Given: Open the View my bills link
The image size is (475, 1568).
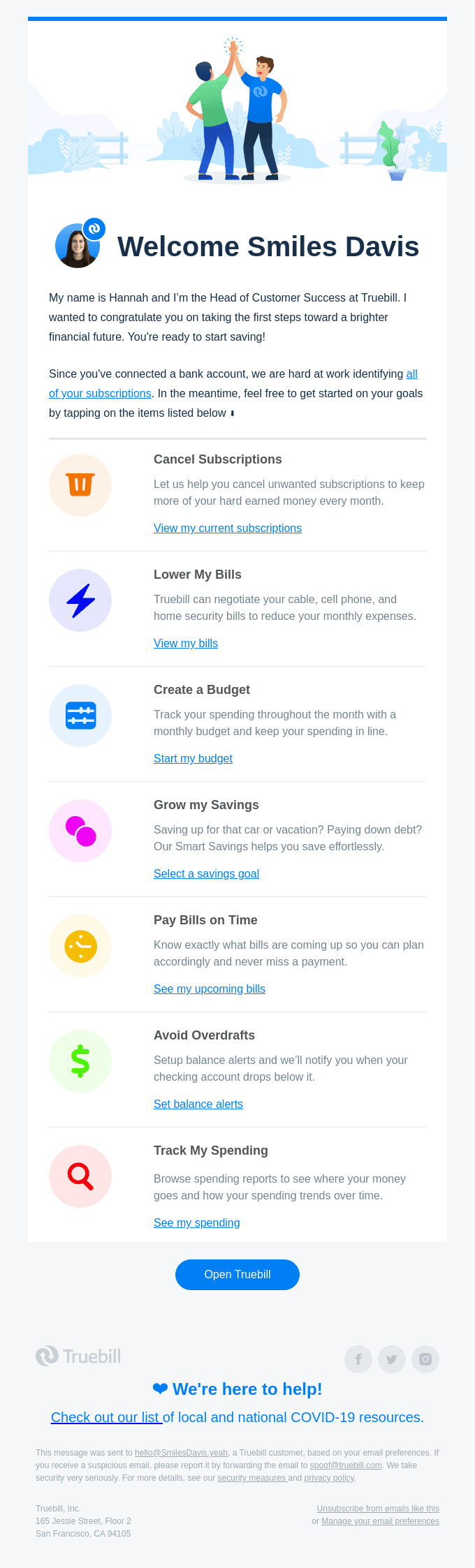Looking at the screenshot, I should (186, 644).
